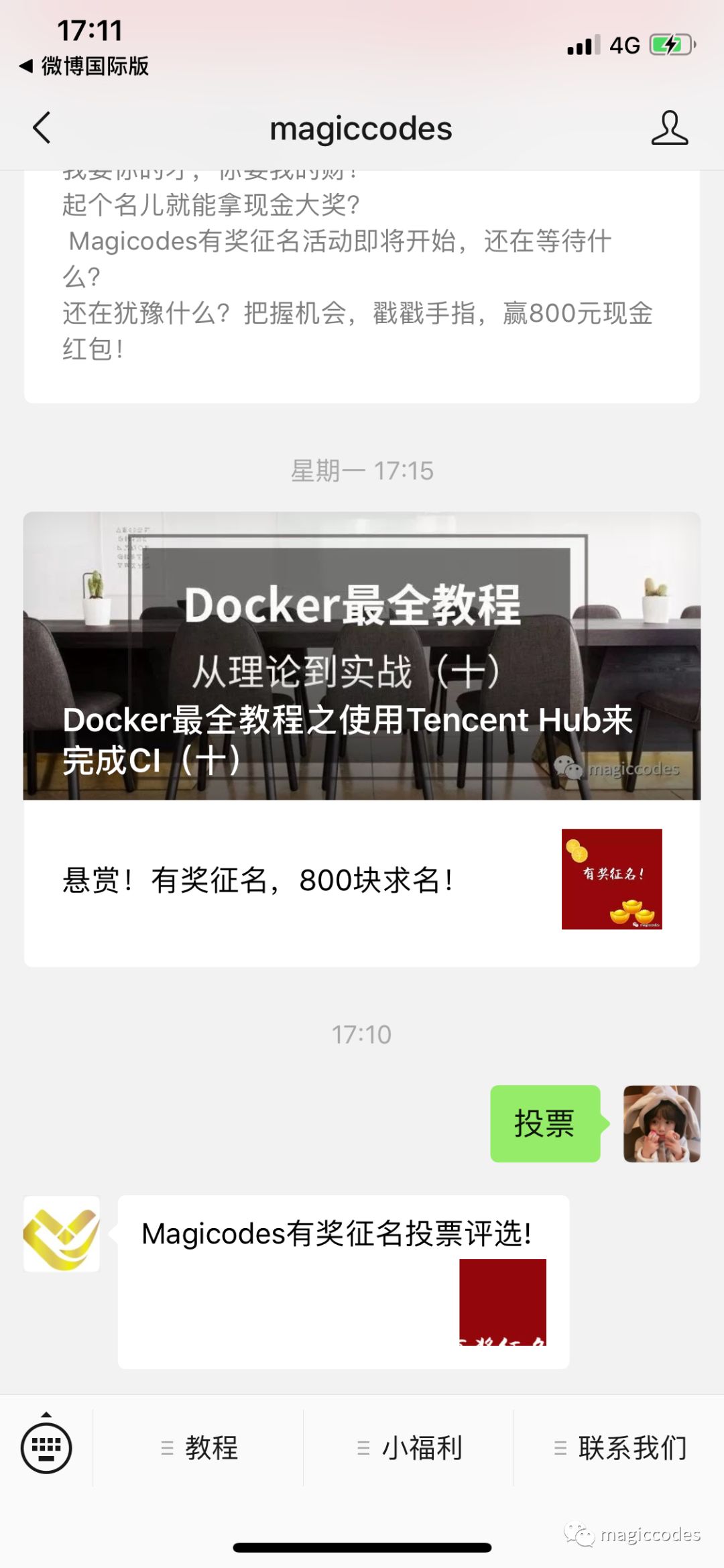The width and height of the screenshot is (724, 1568).
Task: Expand the 联系我们 menu
Action: [620, 1447]
